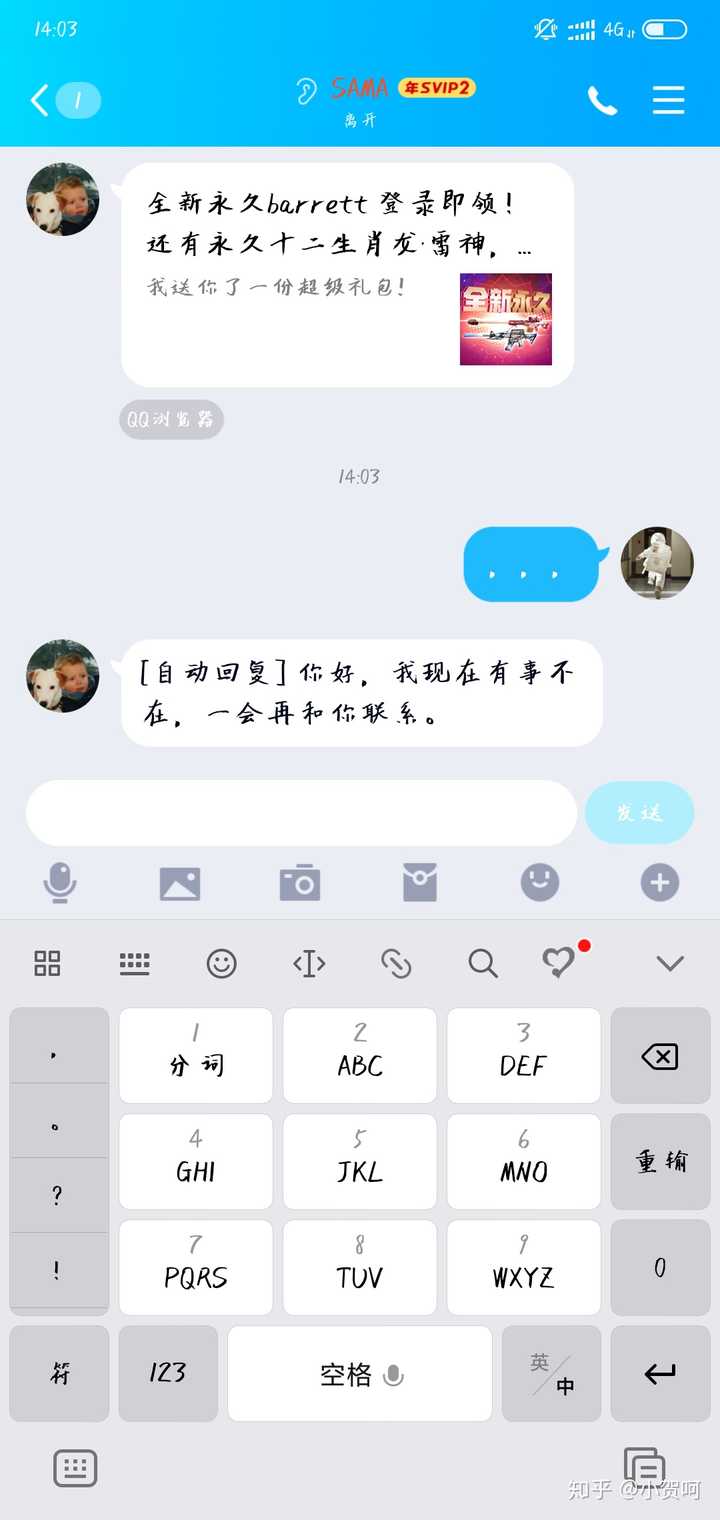Tap the 空格 space key
Viewport: 720px width, 1520px height.
[x=360, y=1373]
